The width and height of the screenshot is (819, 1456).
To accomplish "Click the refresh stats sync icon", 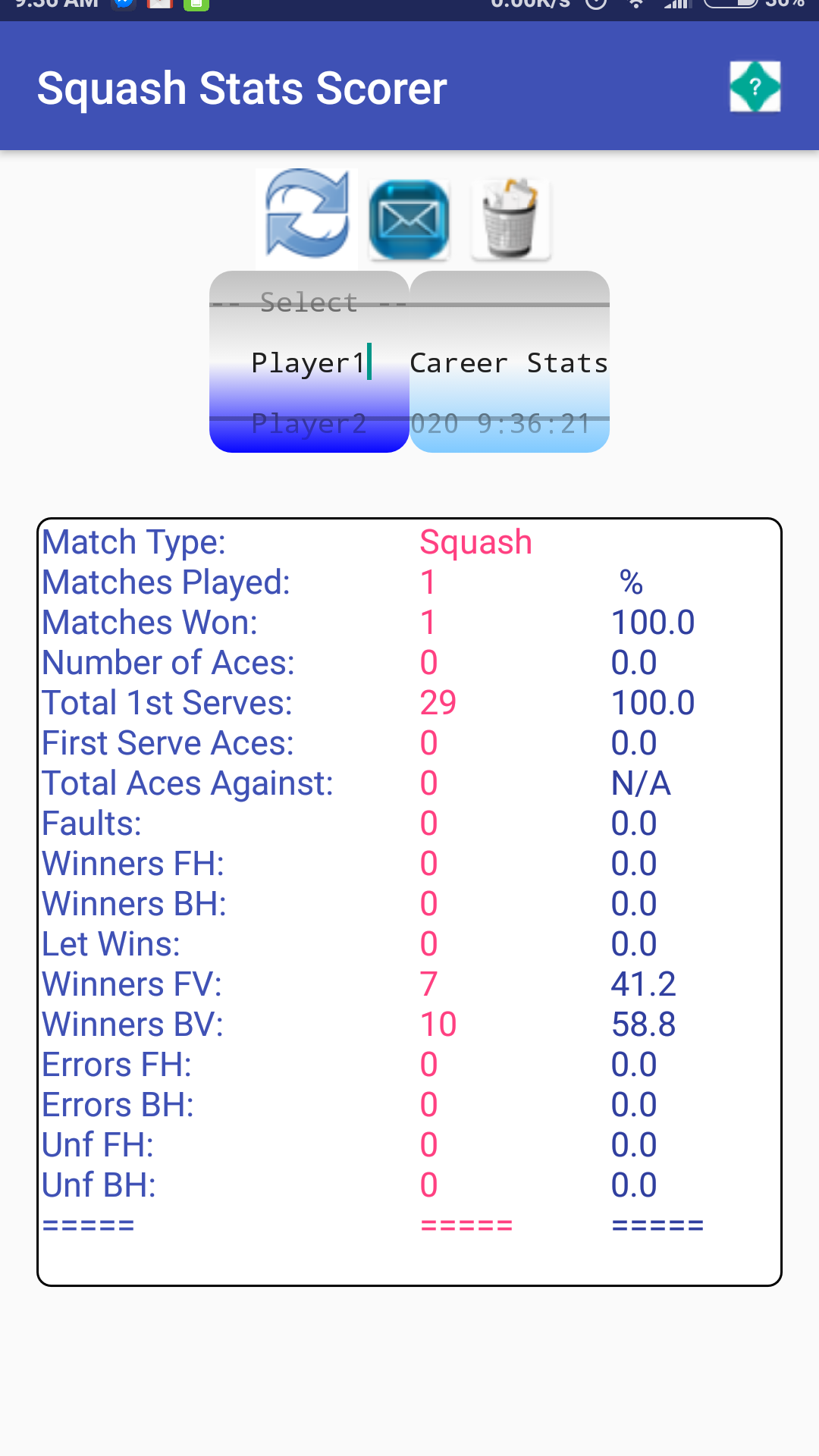I will click(x=306, y=218).
